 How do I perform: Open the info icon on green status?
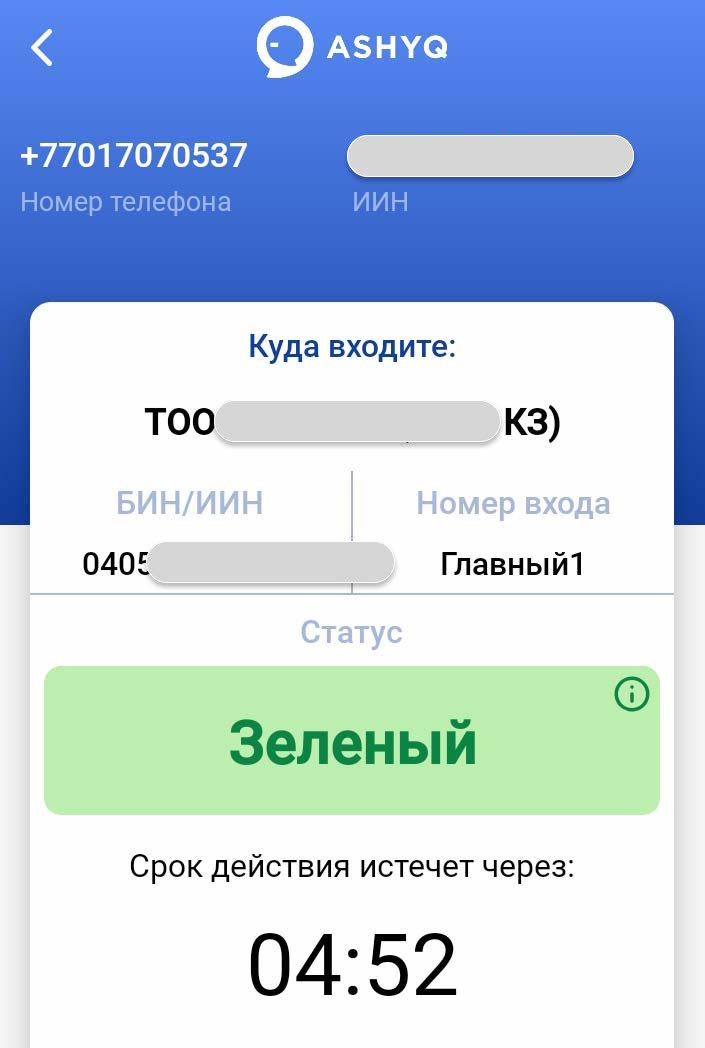coord(631,694)
